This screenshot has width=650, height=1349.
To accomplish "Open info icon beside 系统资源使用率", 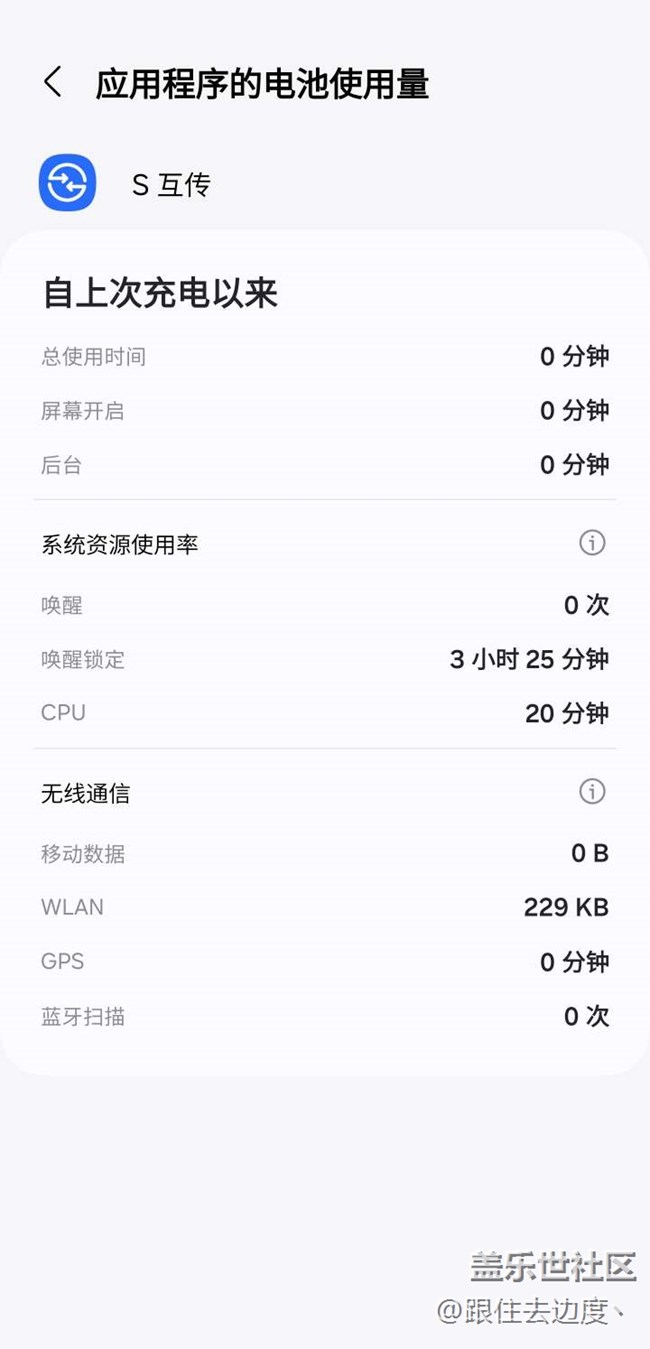I will point(592,543).
